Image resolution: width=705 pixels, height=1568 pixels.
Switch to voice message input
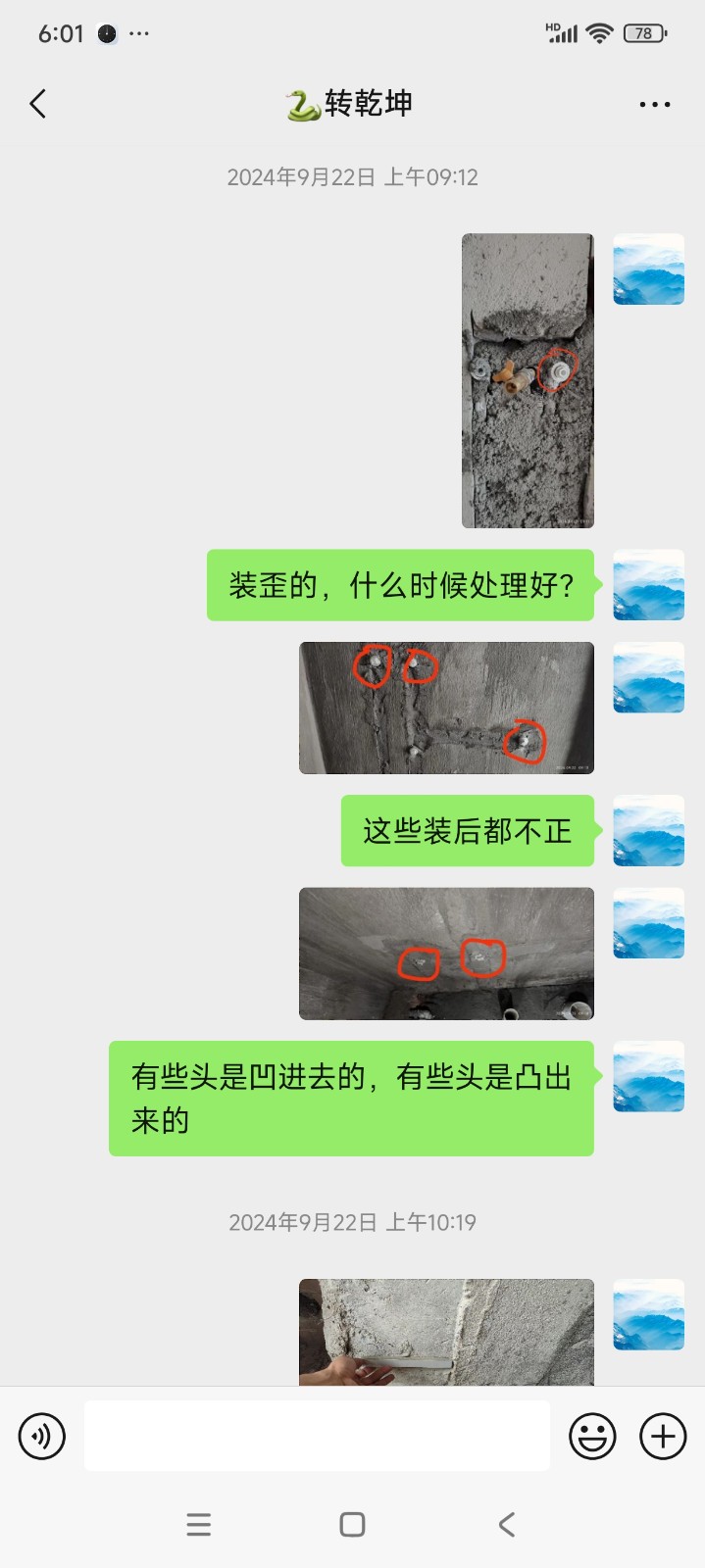pos(42,1437)
